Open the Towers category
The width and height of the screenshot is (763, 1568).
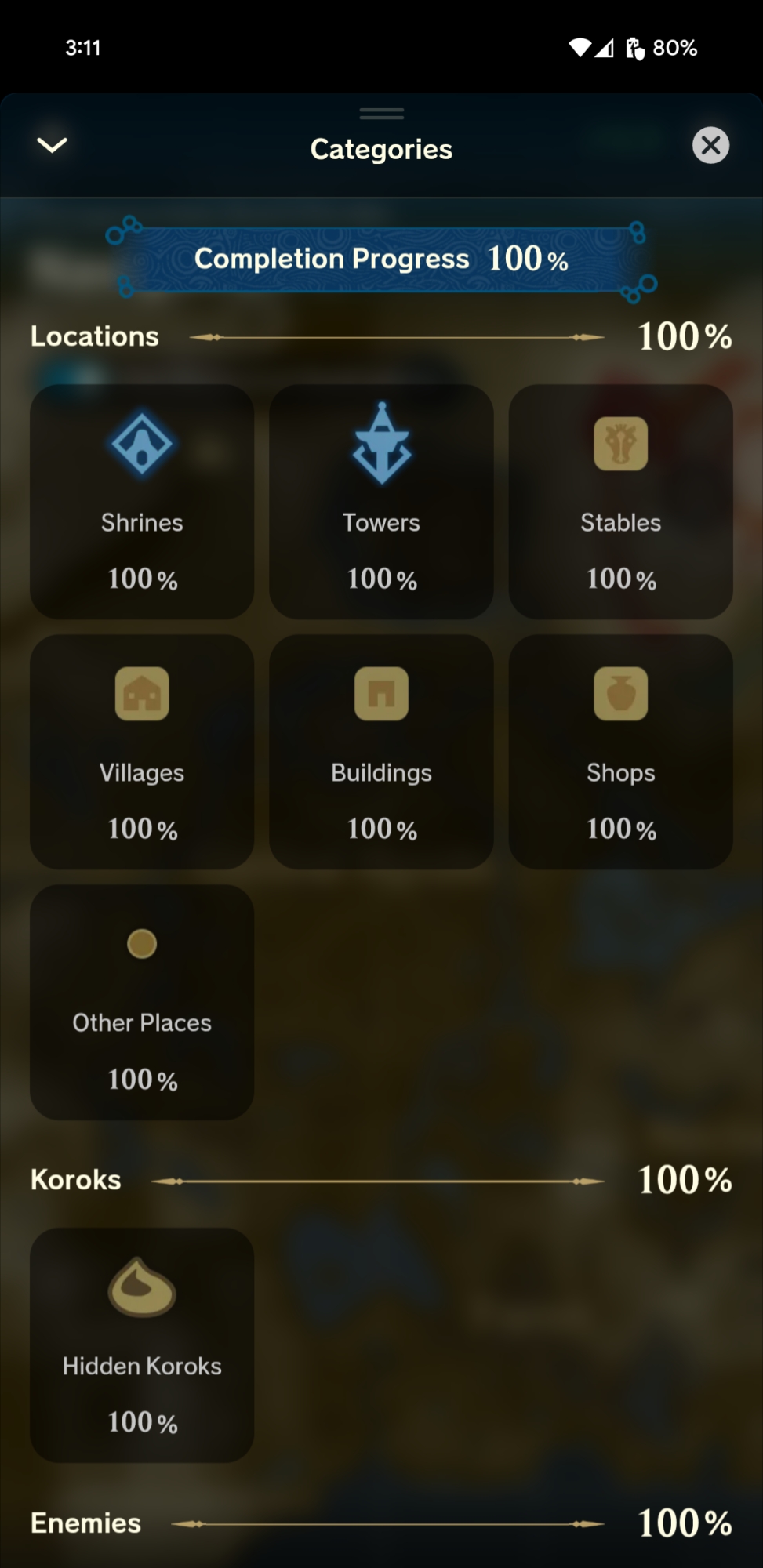[x=381, y=502]
